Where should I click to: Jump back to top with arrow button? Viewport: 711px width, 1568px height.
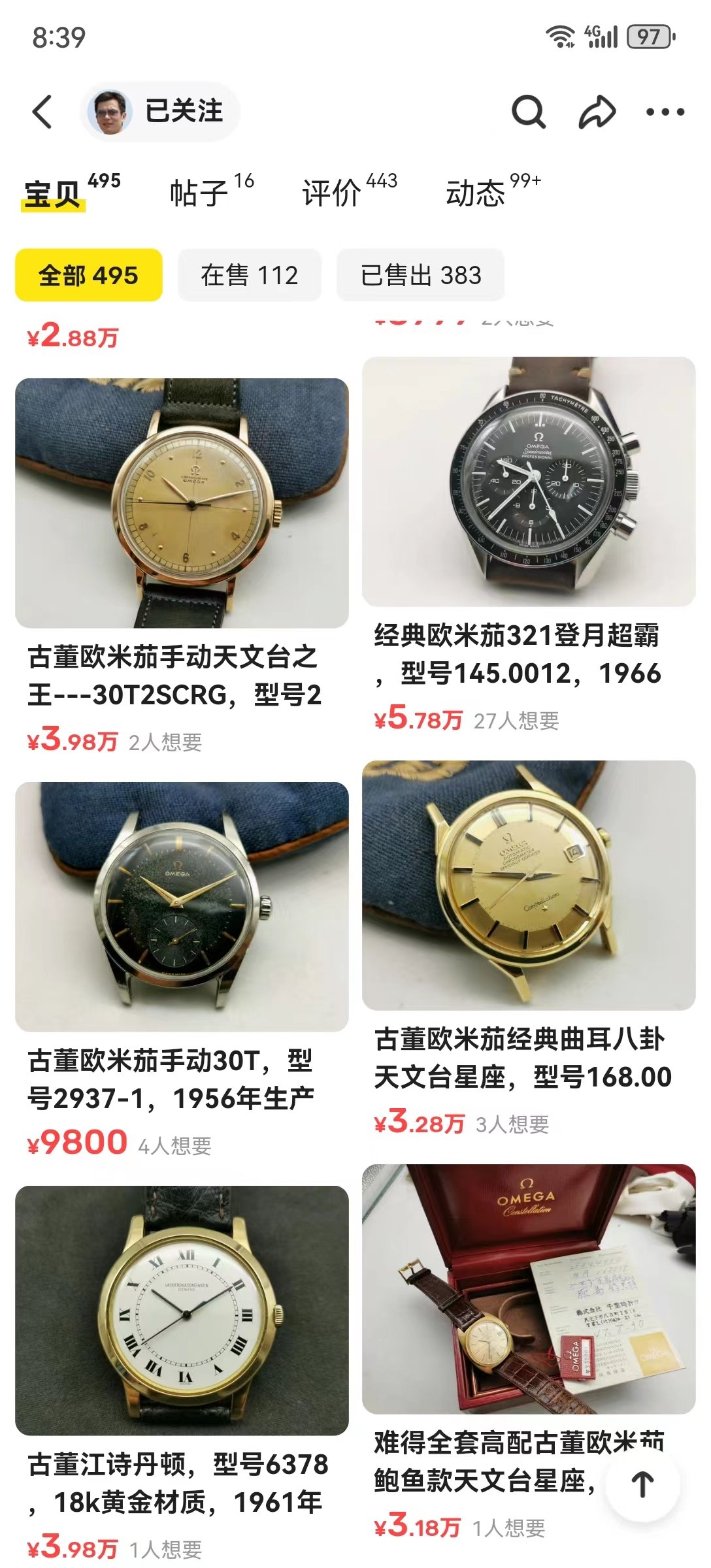642,1484
